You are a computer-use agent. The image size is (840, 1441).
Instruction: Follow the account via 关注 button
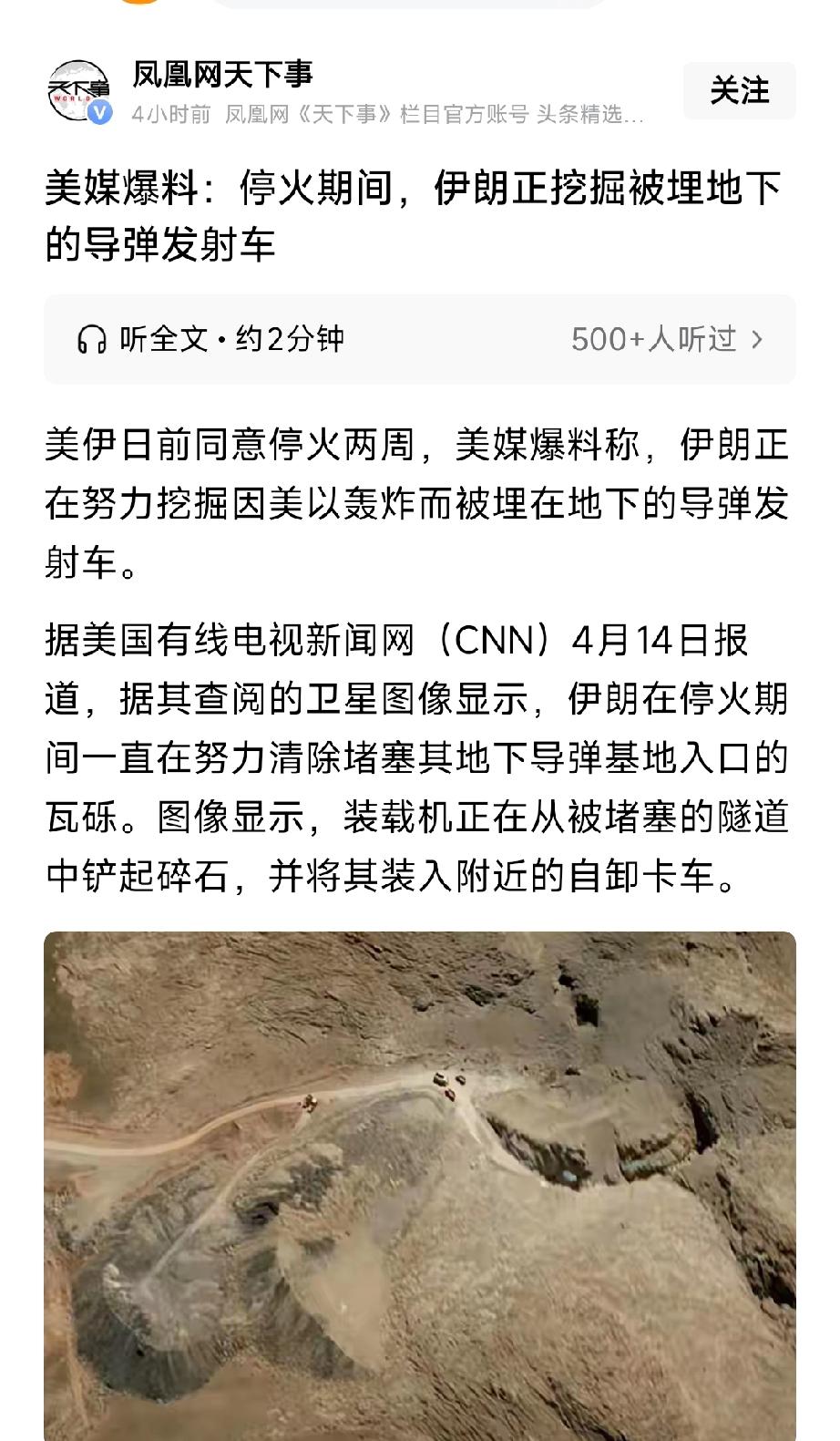click(x=739, y=91)
